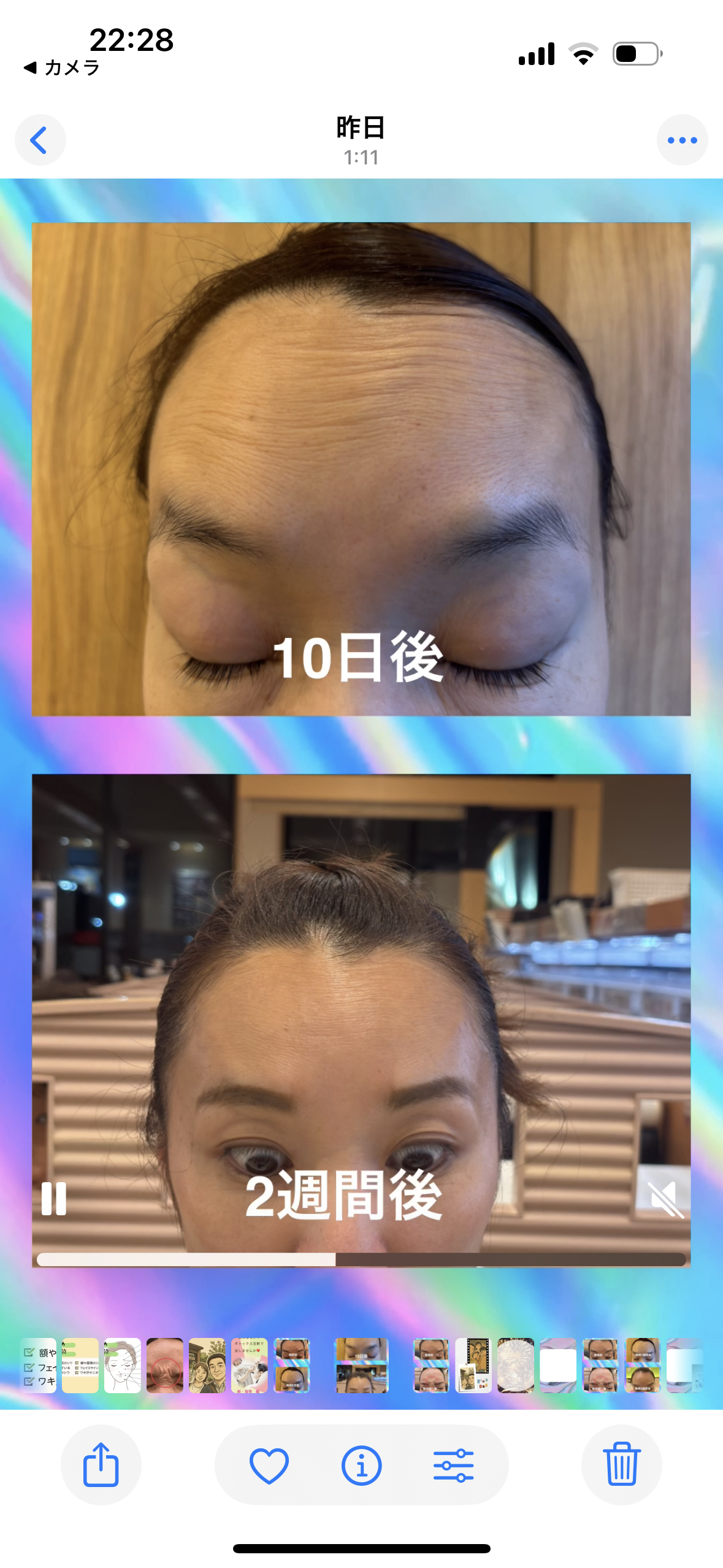Show info for this video
Image resolution: width=723 pixels, height=1568 pixels.
click(361, 1465)
